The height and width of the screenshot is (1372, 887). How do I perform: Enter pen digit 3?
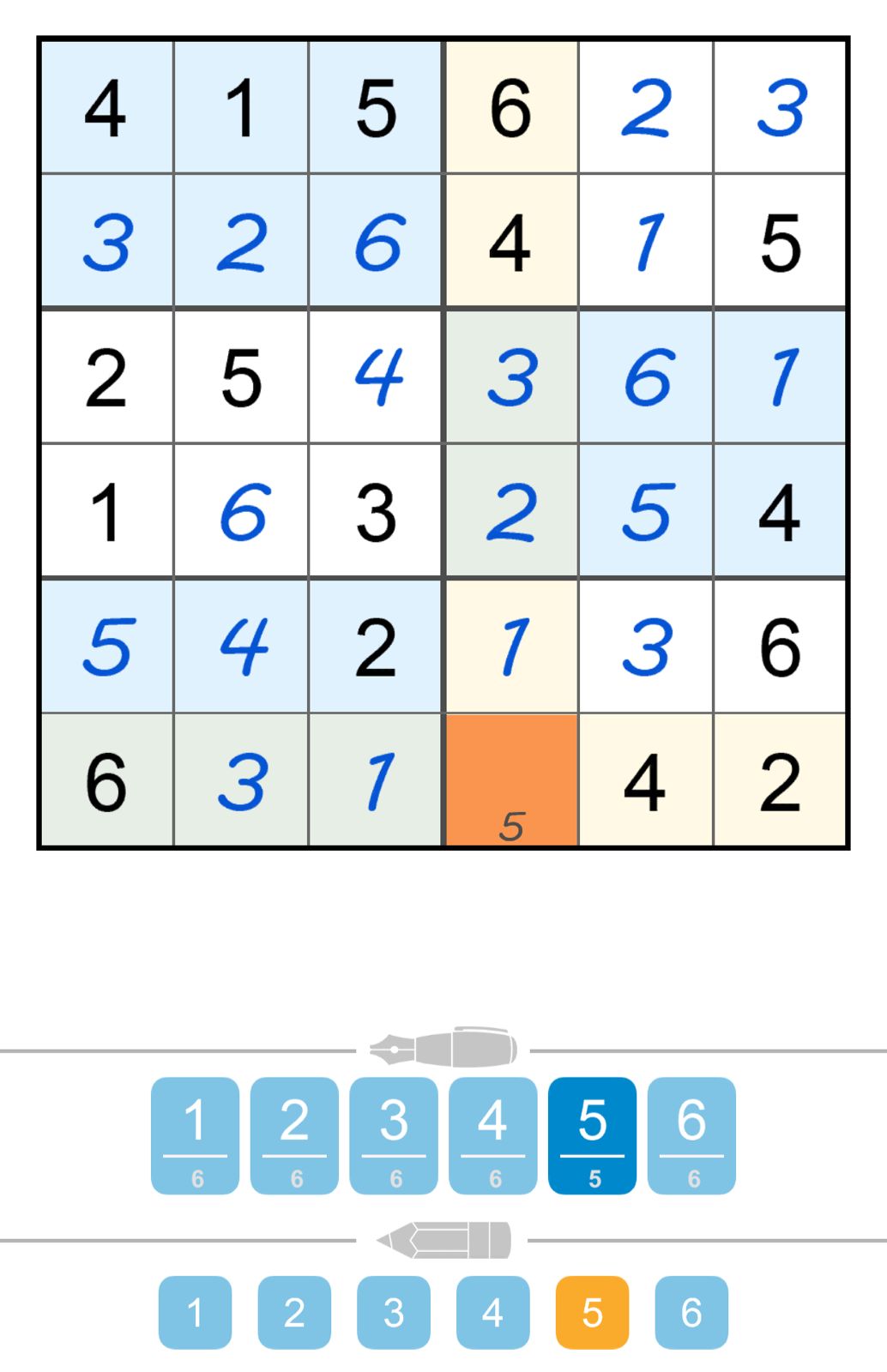394,1134
